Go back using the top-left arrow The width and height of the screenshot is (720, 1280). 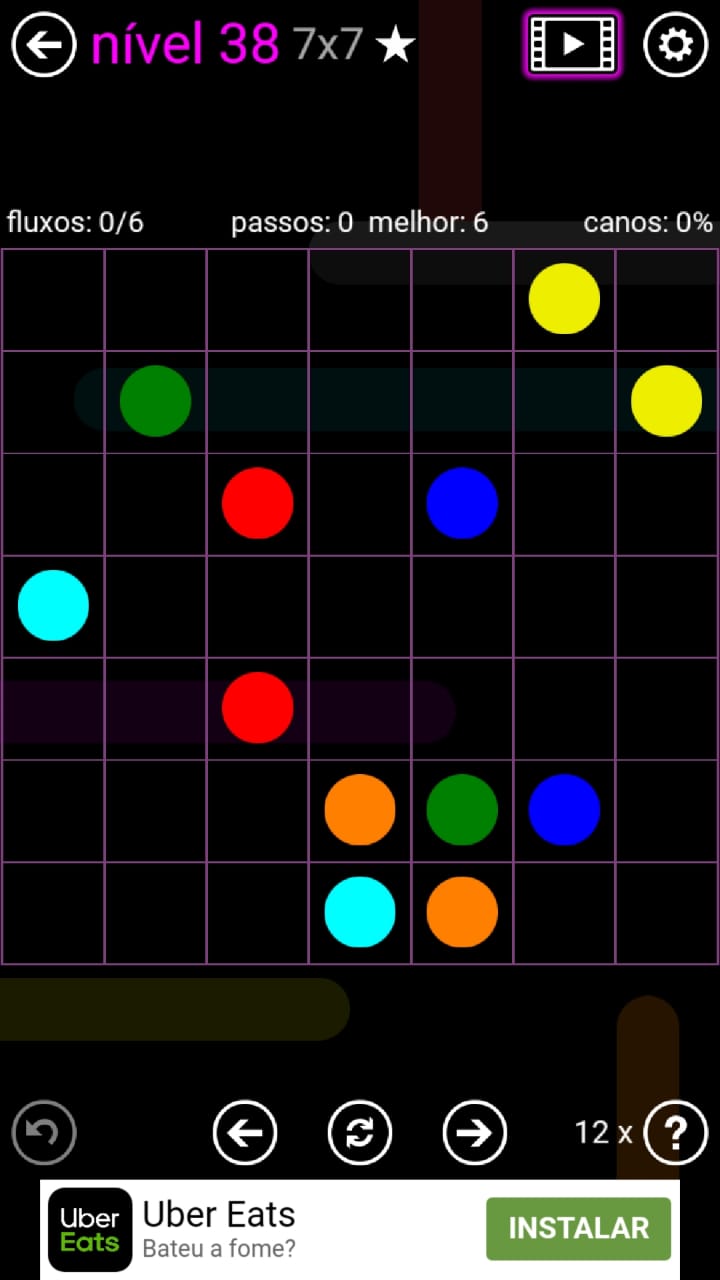pyautogui.click(x=44, y=45)
